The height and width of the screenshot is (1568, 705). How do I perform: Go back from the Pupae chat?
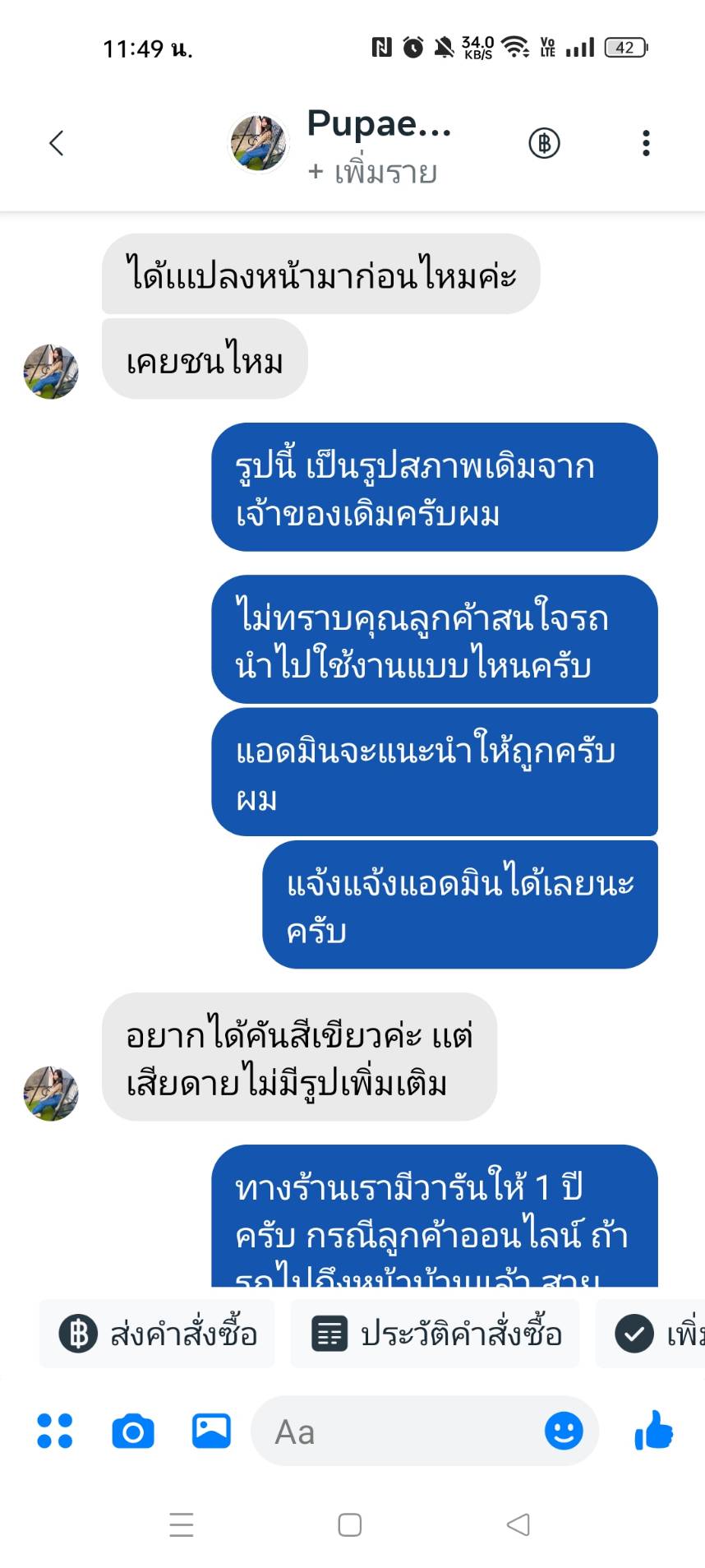56,143
